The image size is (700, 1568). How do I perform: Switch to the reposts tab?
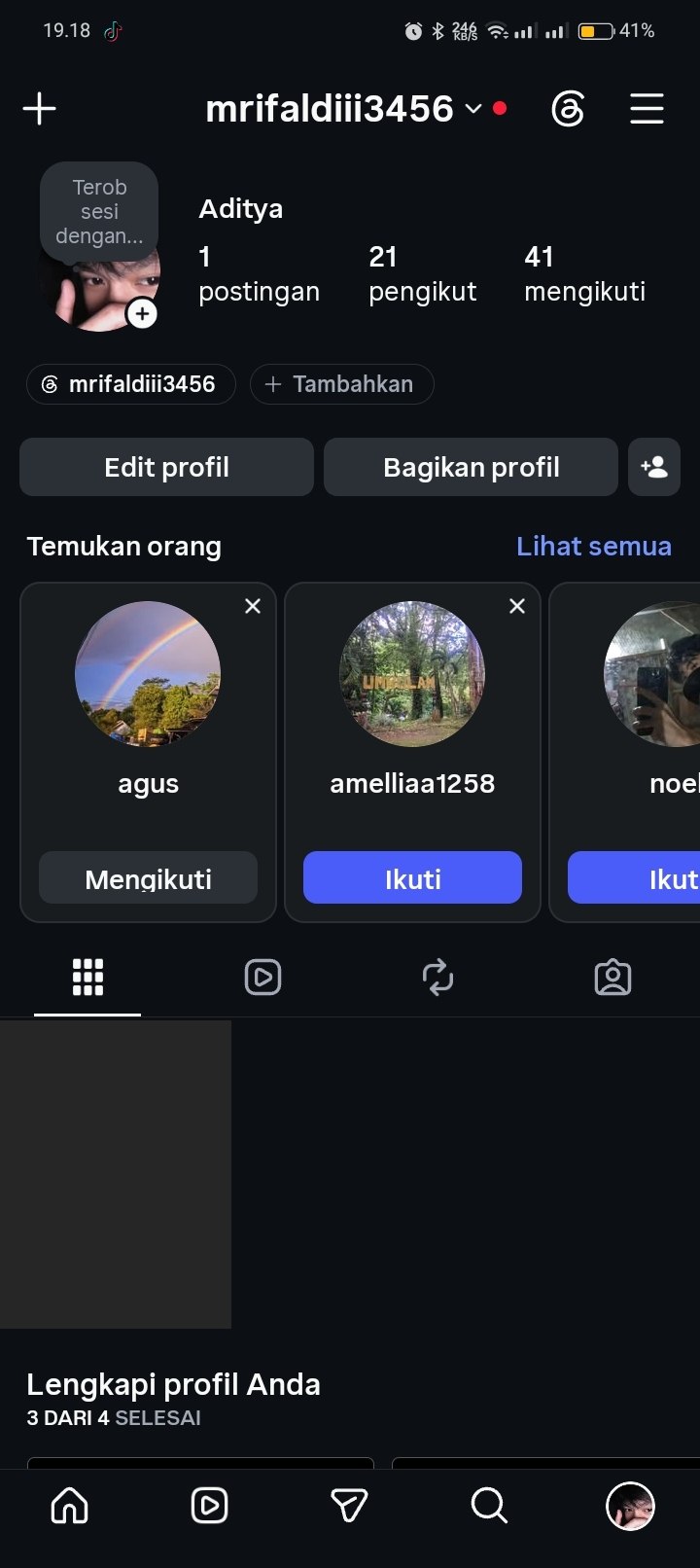(437, 977)
